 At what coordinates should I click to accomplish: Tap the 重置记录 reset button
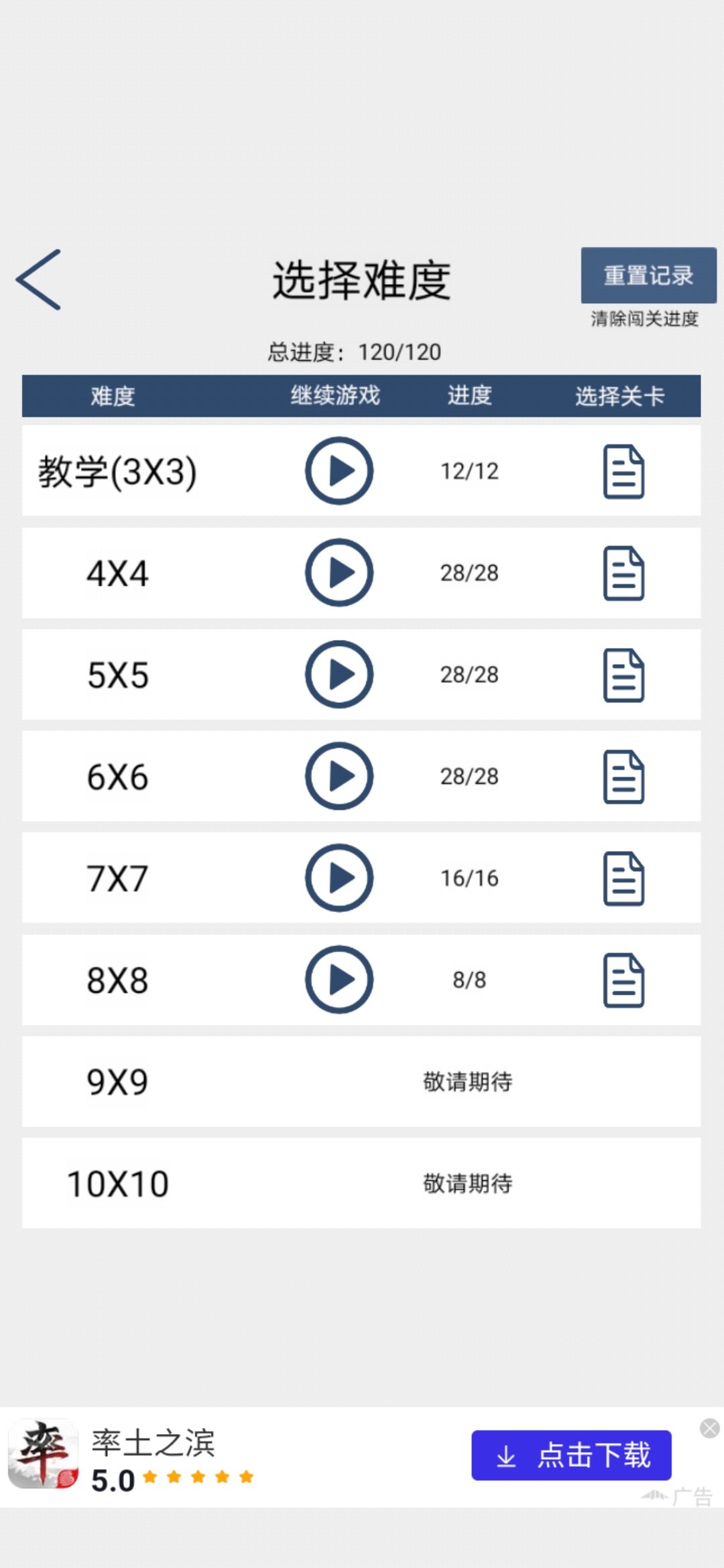click(x=648, y=275)
